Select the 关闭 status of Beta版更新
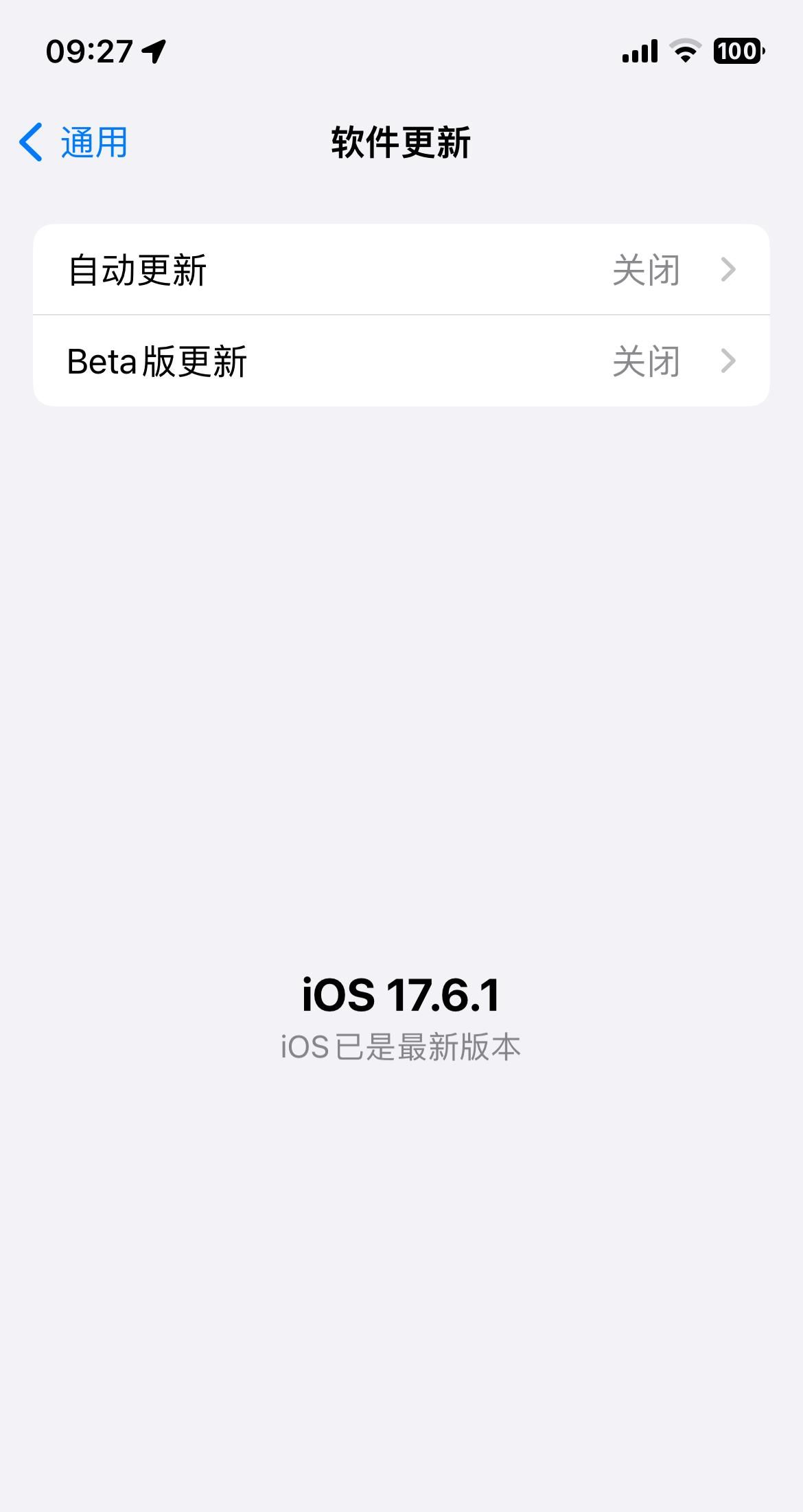This screenshot has width=803, height=1512. point(646,360)
